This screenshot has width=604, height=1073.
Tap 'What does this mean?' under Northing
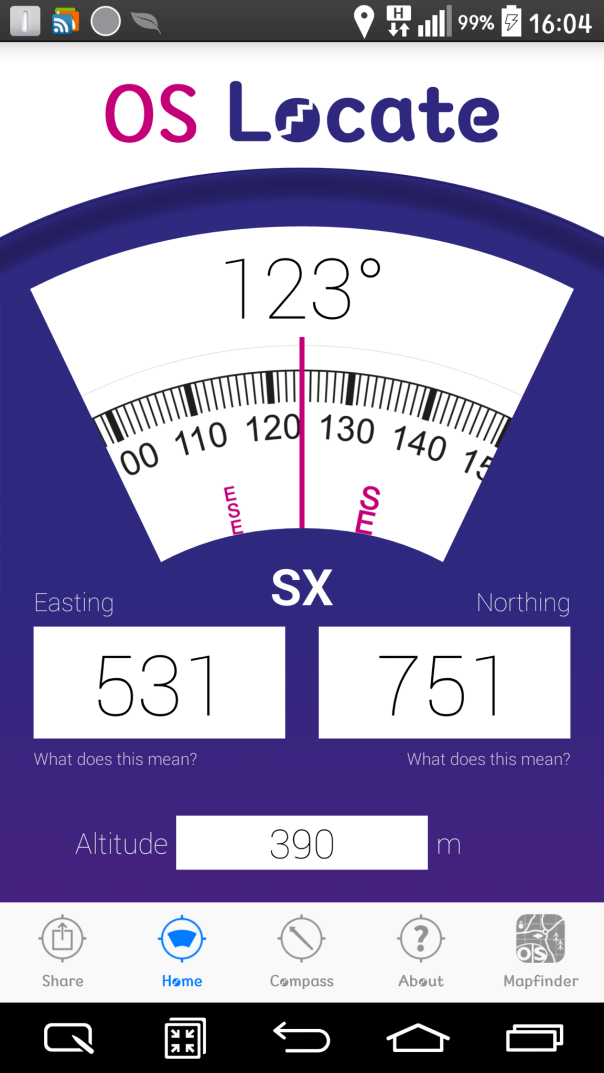488,759
